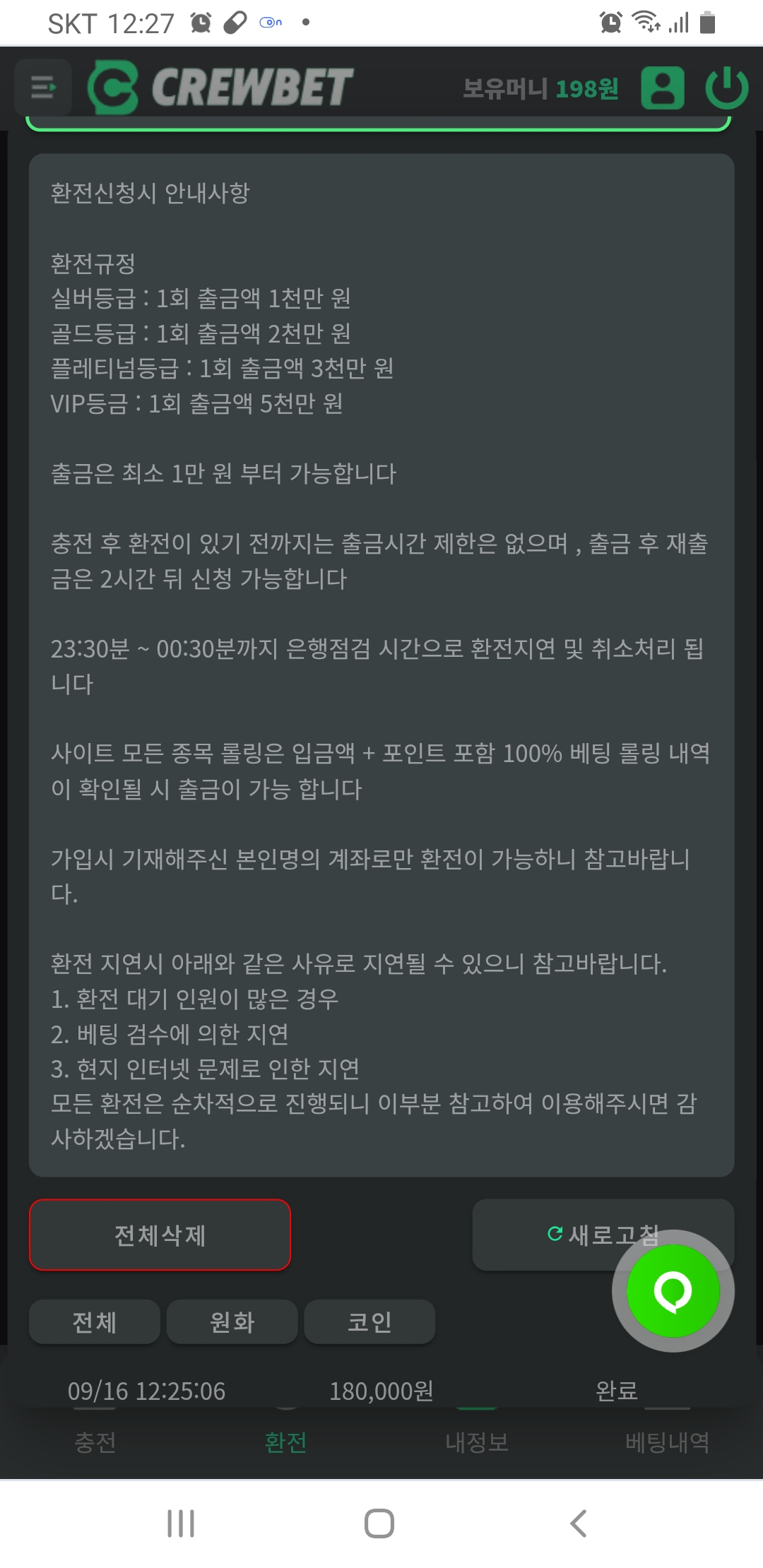Open the recent apps view

[x=181, y=1524]
